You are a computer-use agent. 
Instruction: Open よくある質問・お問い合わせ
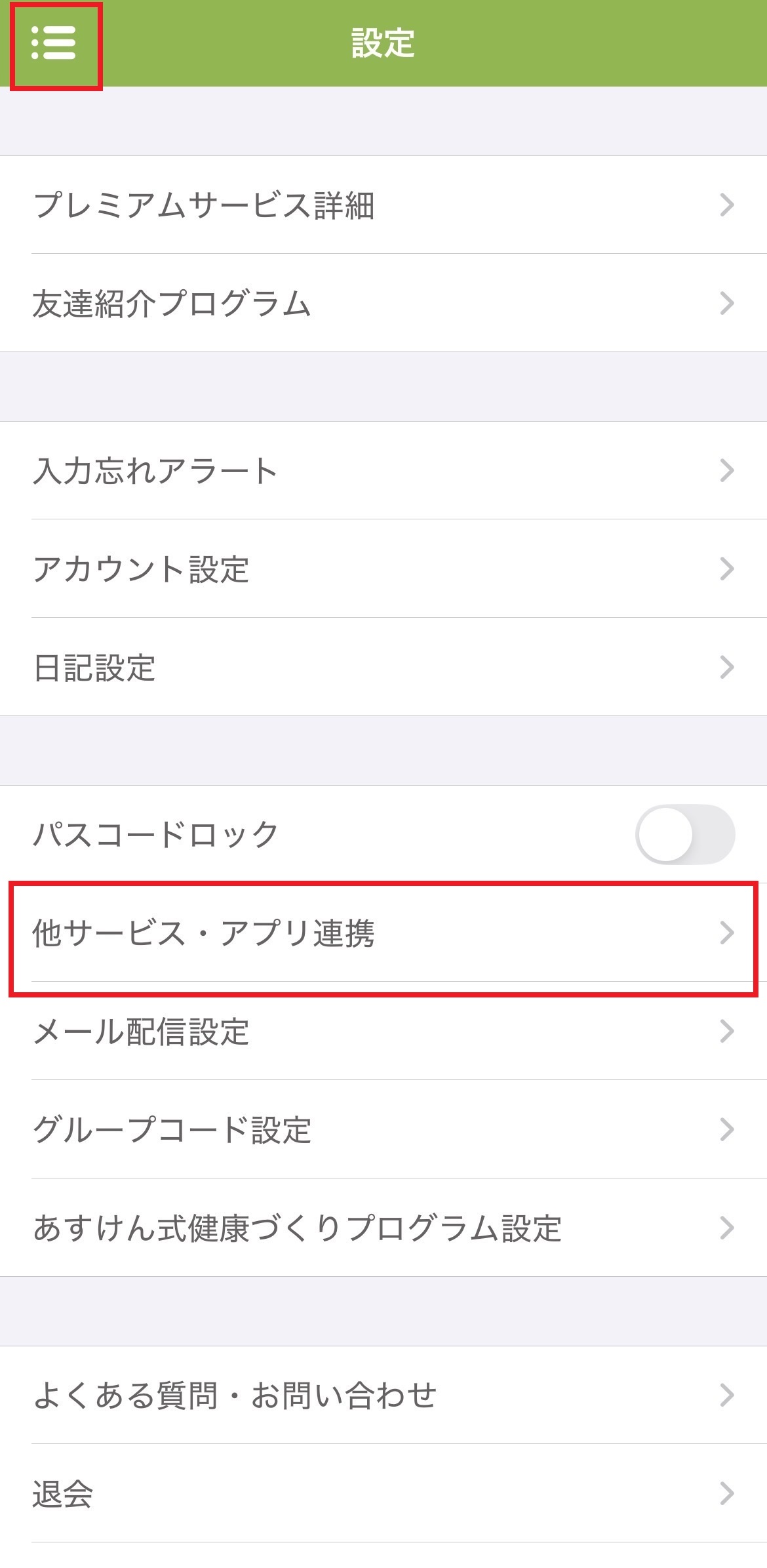click(x=383, y=1395)
